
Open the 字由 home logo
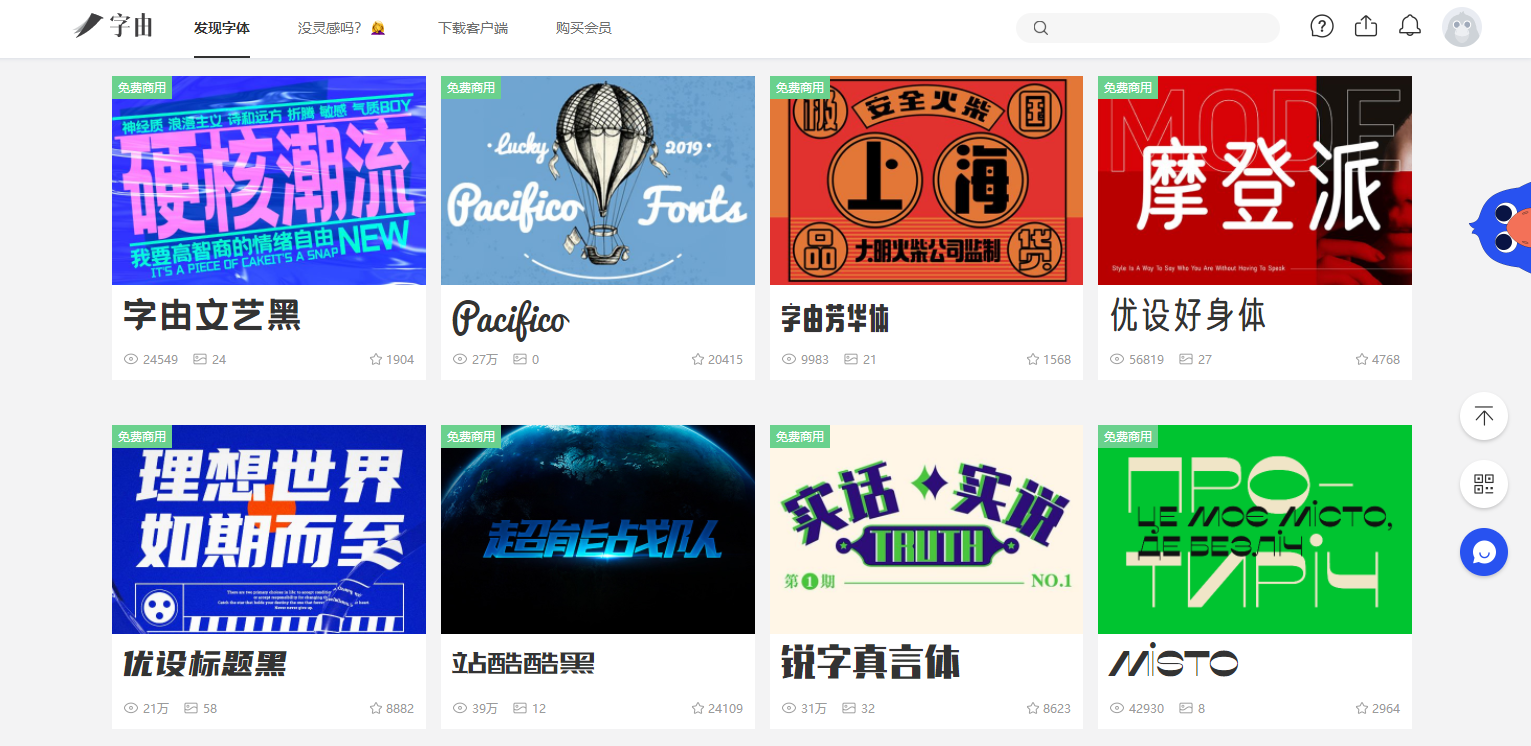pyautogui.click(x=113, y=26)
